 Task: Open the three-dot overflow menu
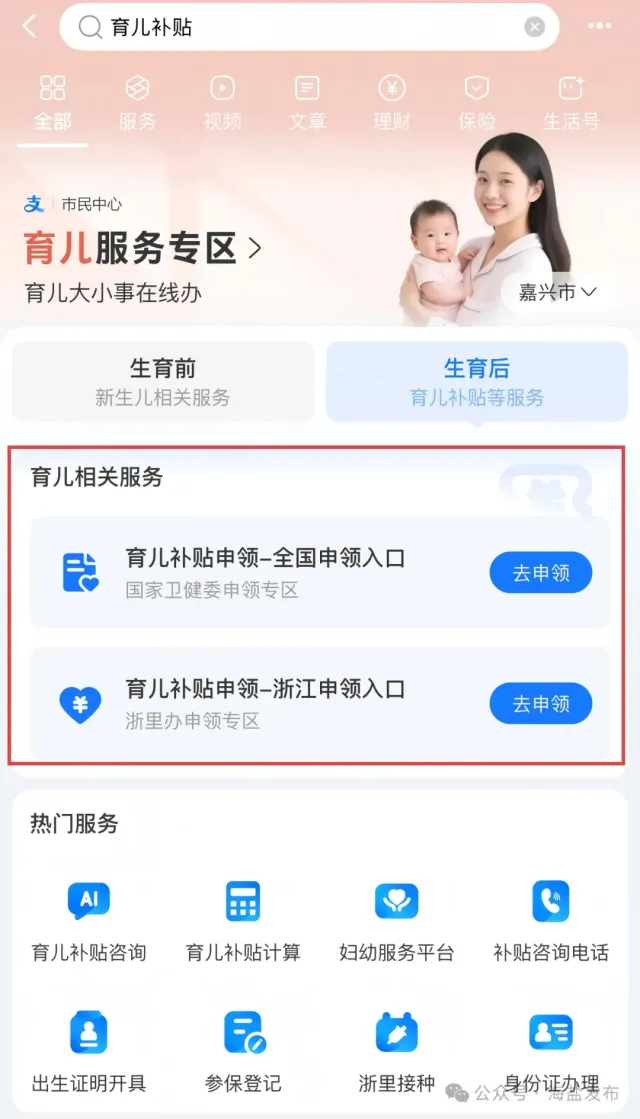(600, 27)
